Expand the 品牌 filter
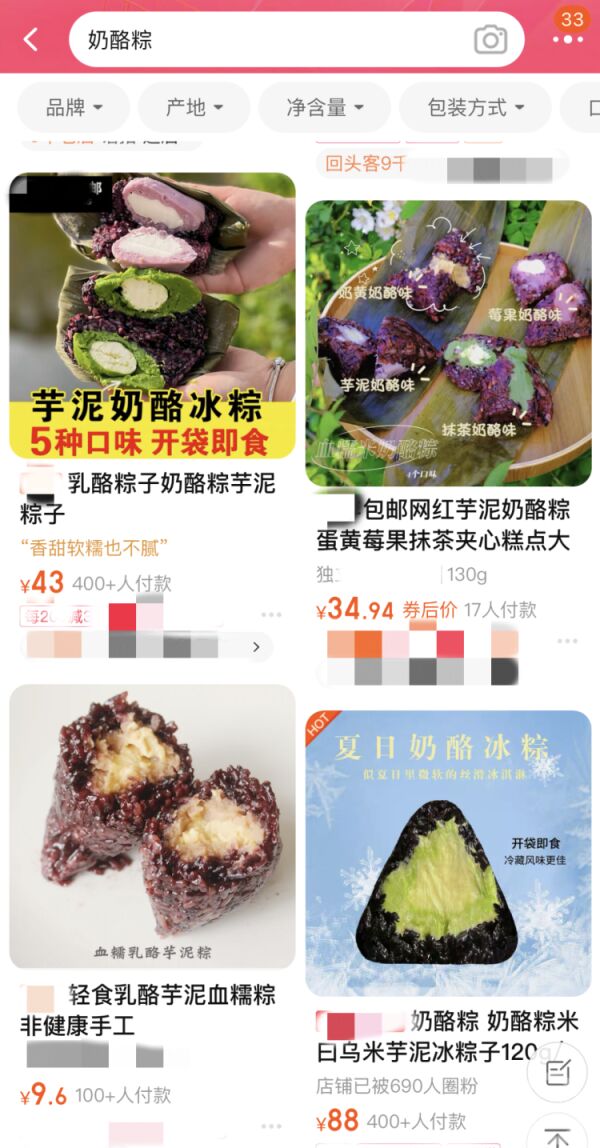Viewport: 600px width, 1148px height. [x=73, y=107]
